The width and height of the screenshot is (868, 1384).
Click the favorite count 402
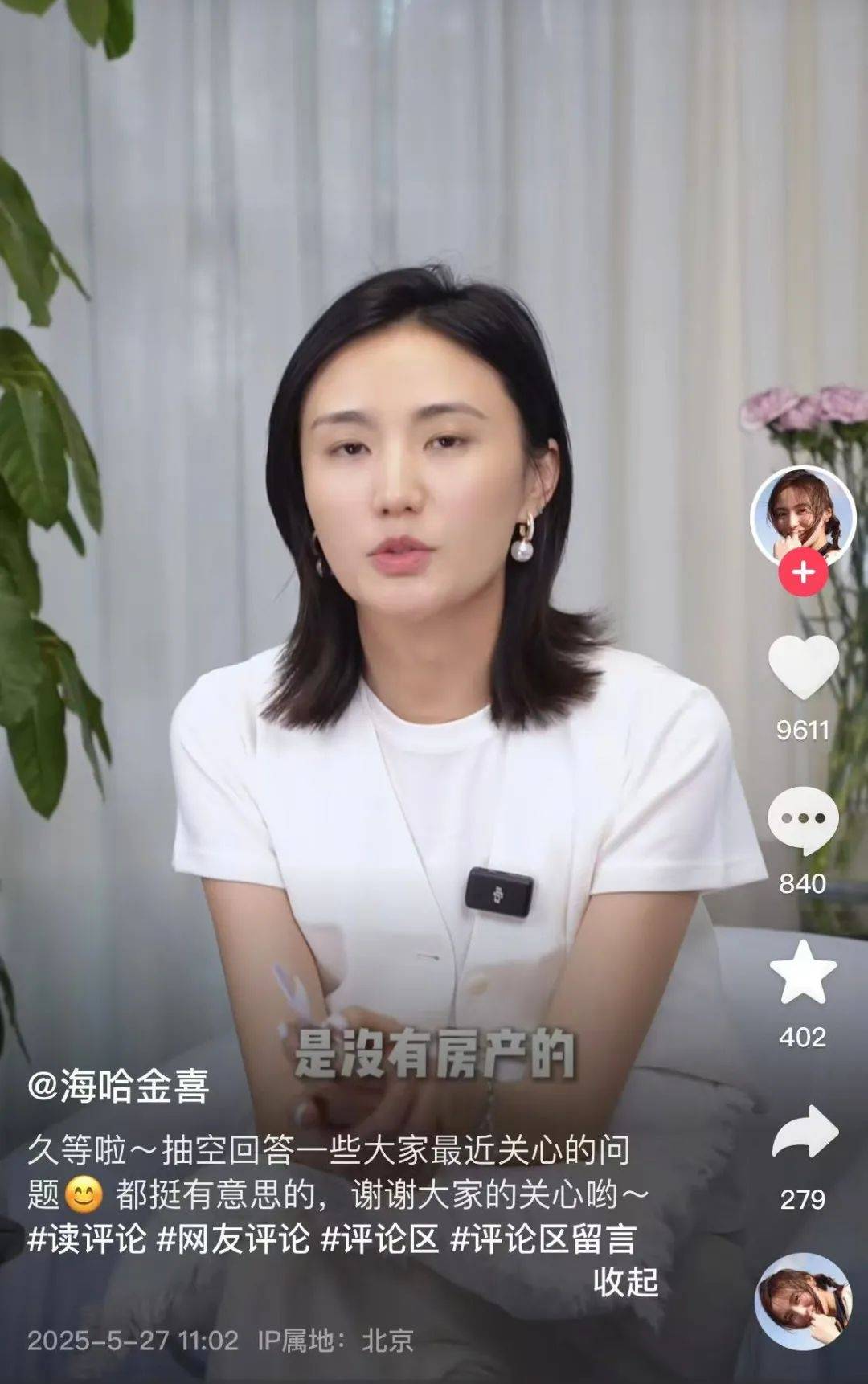pyautogui.click(x=804, y=1037)
